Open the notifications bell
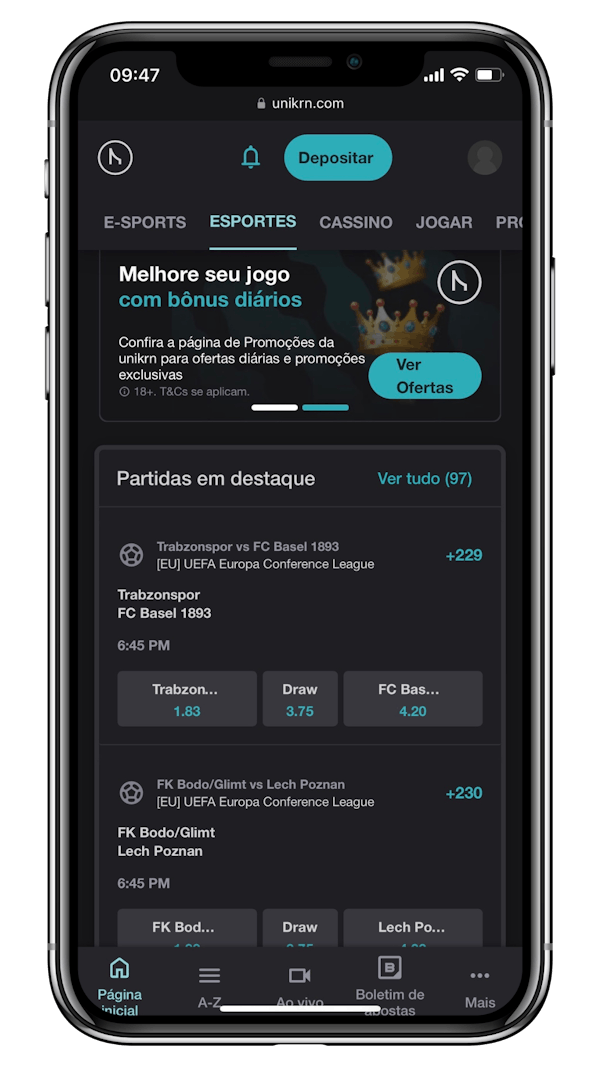 (x=251, y=157)
